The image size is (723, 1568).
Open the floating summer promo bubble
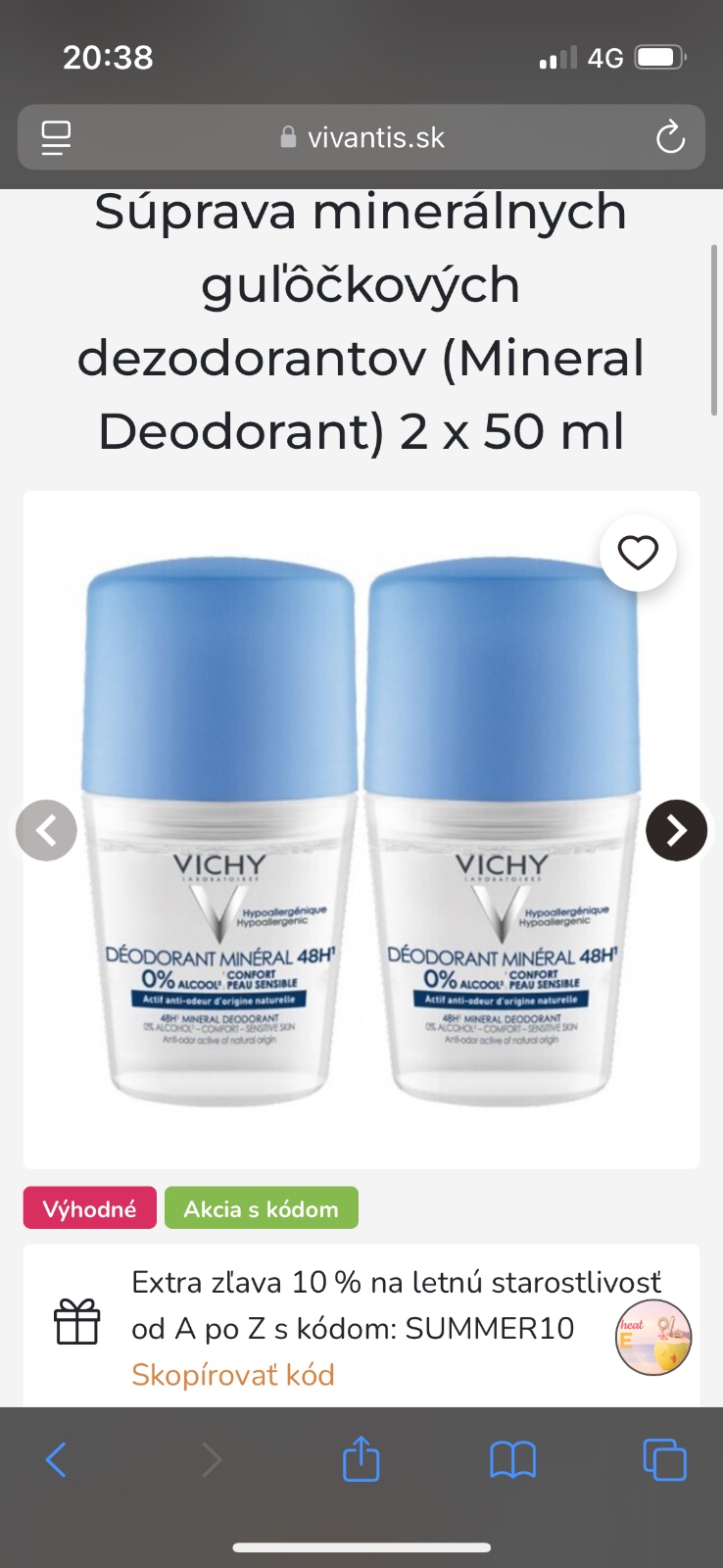(653, 1338)
